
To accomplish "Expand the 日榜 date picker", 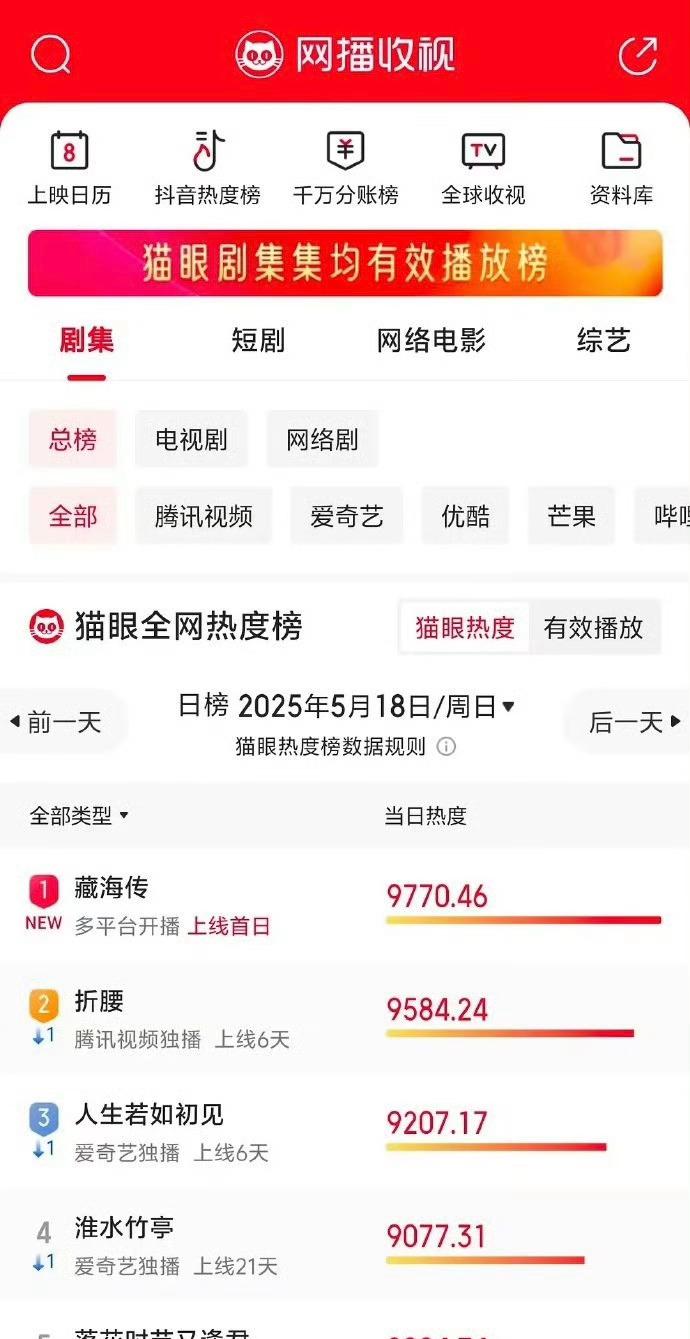I will pos(346,707).
